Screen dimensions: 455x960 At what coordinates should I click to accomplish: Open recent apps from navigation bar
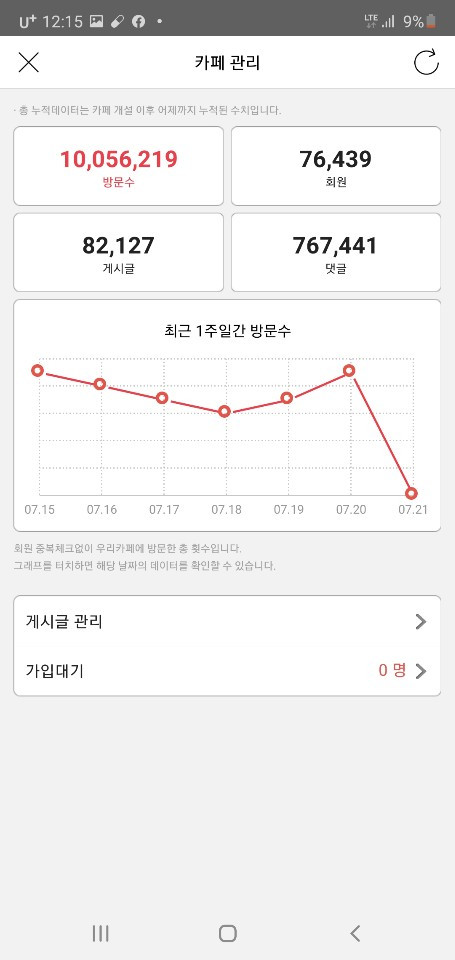point(100,933)
